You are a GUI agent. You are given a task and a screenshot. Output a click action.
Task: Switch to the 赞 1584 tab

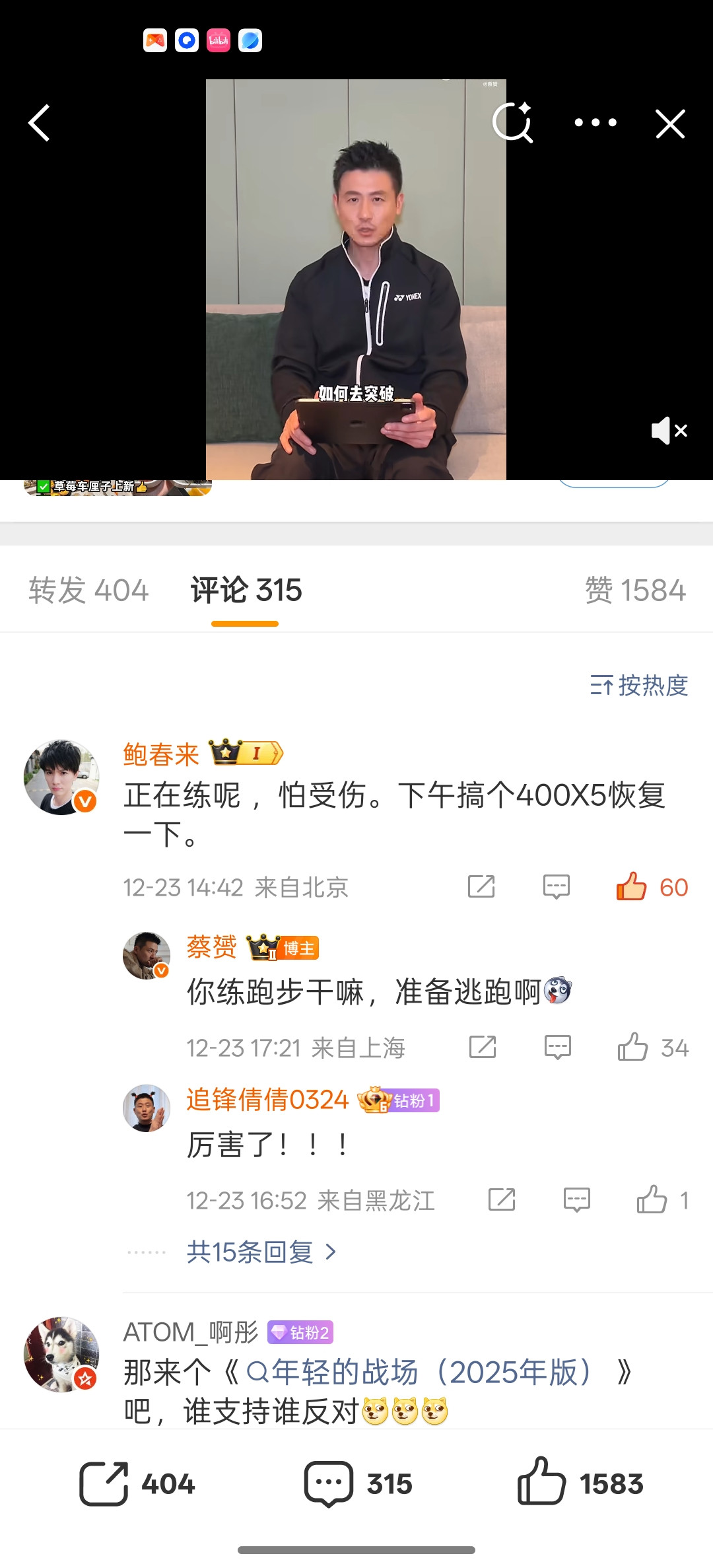point(635,590)
